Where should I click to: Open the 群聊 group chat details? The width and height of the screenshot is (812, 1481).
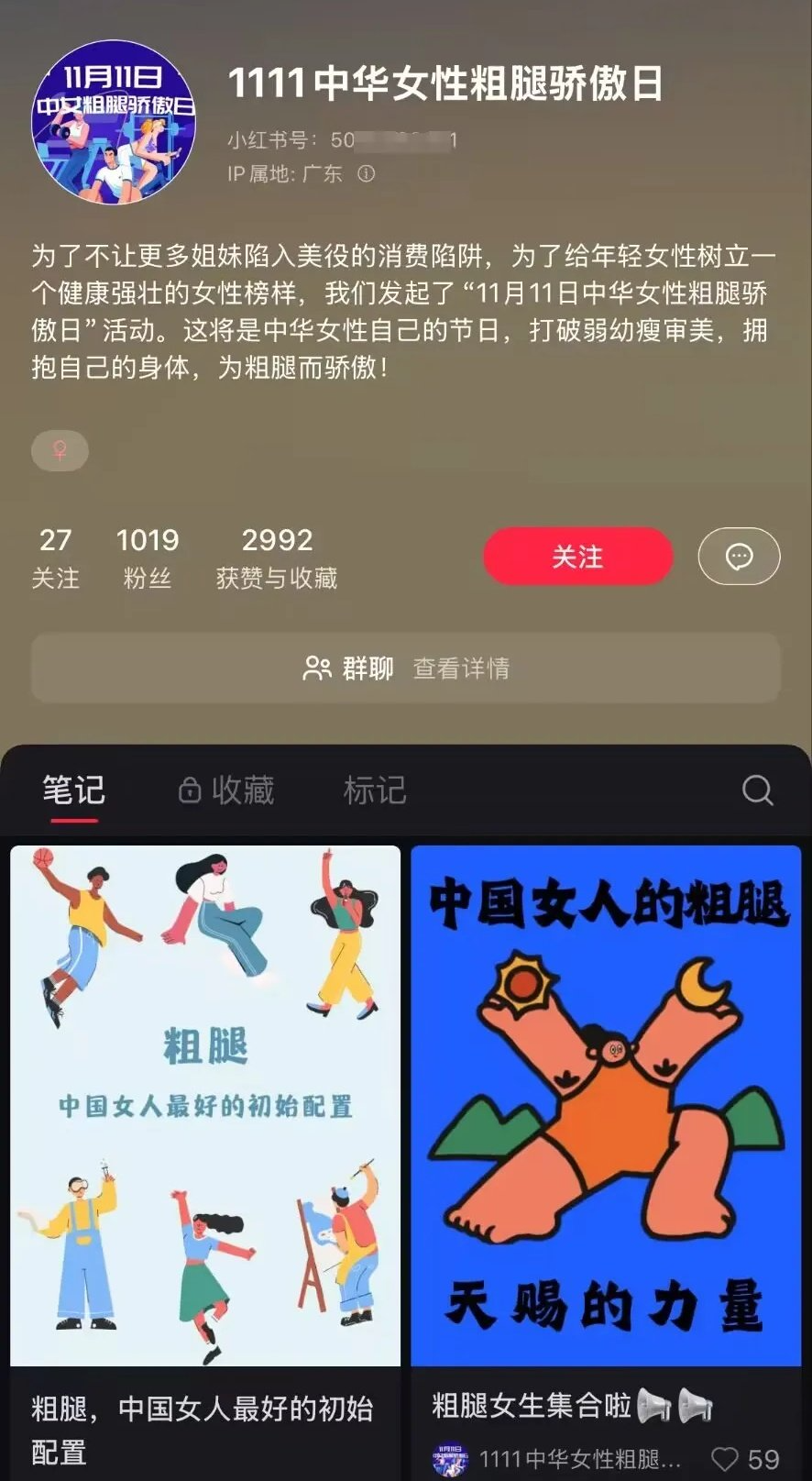406,668
